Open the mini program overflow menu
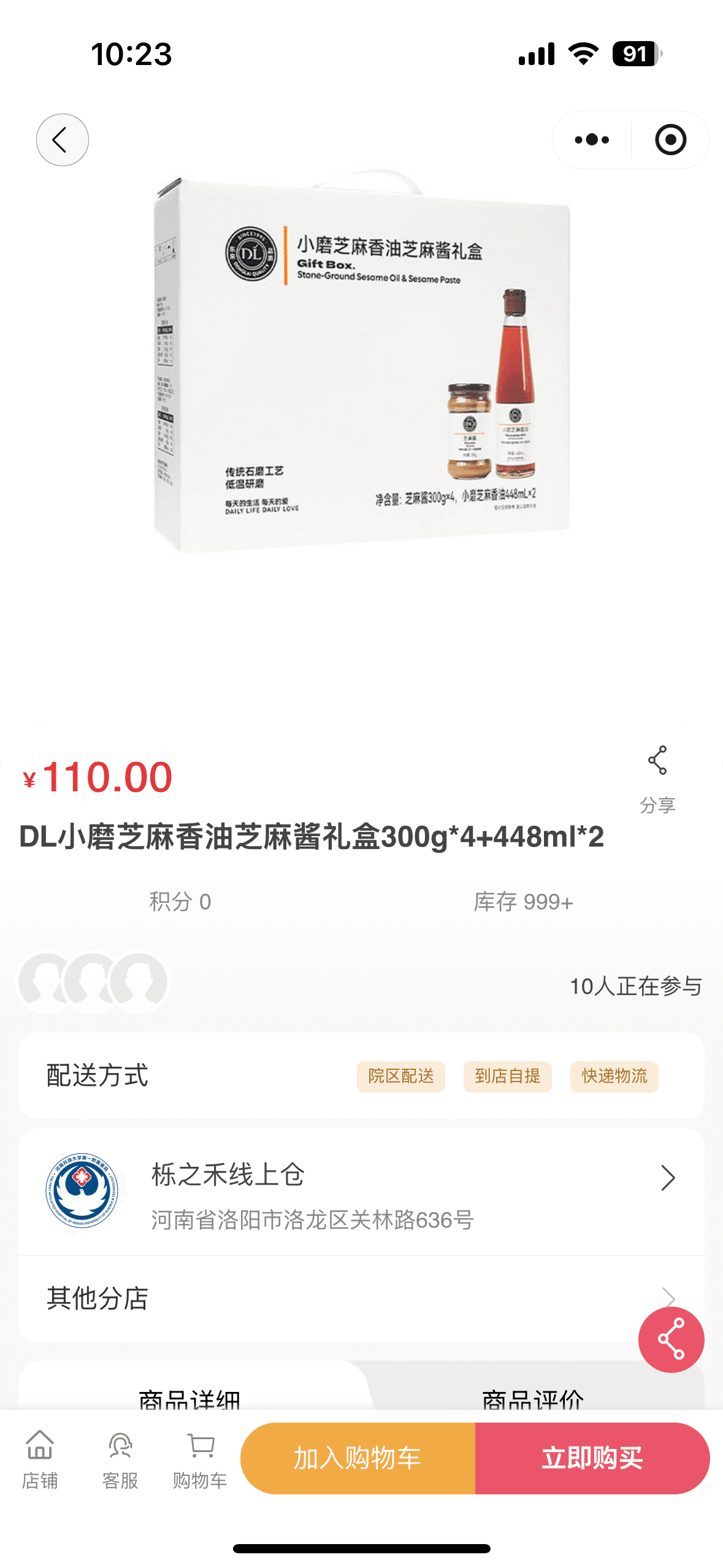This screenshot has height=1568, width=723. point(592,140)
